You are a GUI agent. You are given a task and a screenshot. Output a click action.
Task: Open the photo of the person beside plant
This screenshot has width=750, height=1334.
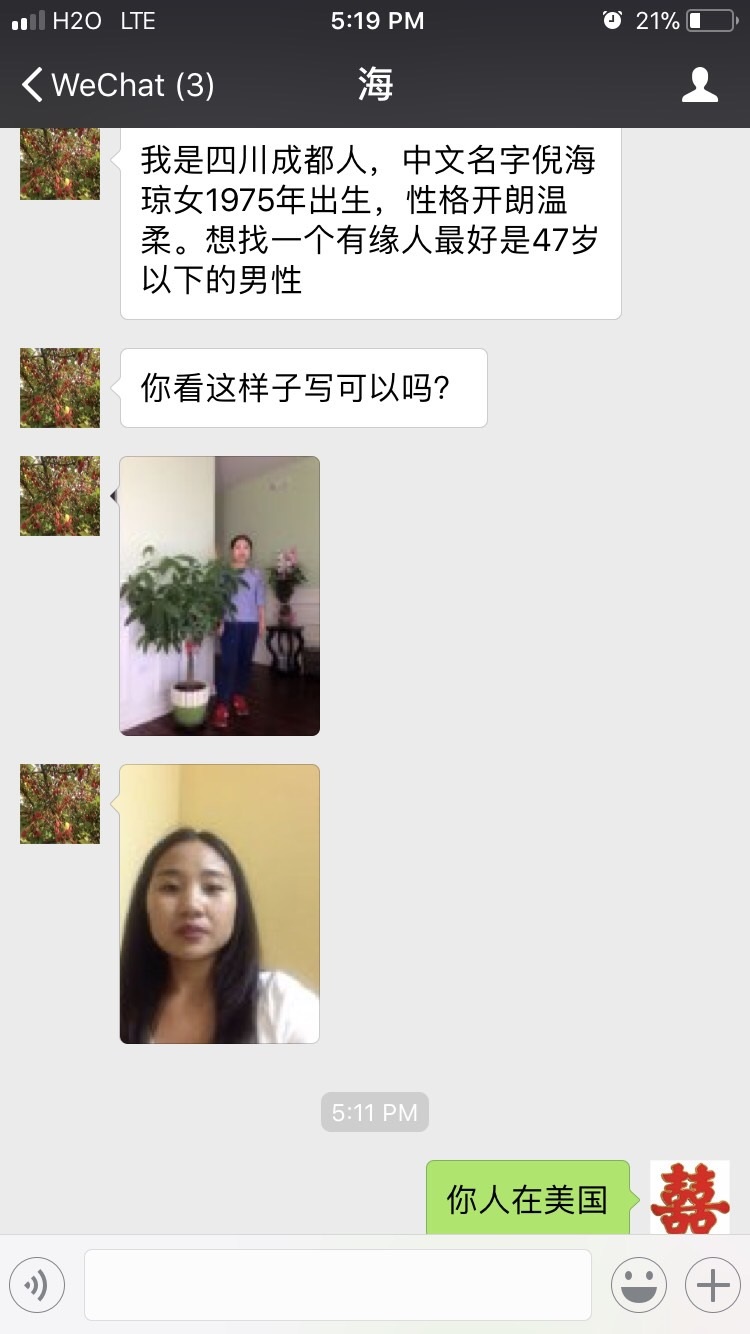pos(220,596)
